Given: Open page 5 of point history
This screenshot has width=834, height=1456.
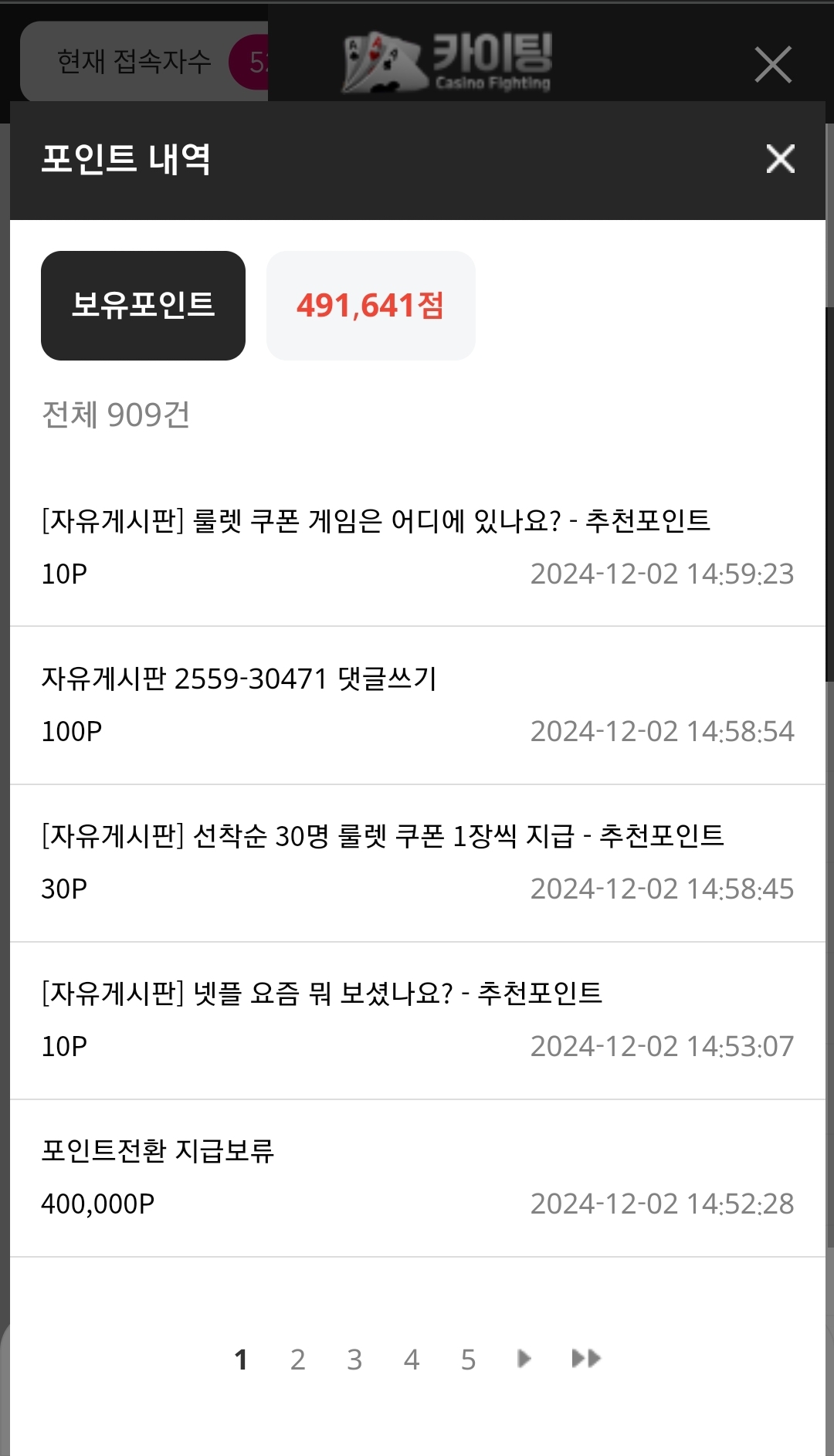Looking at the screenshot, I should pyautogui.click(x=468, y=1359).
